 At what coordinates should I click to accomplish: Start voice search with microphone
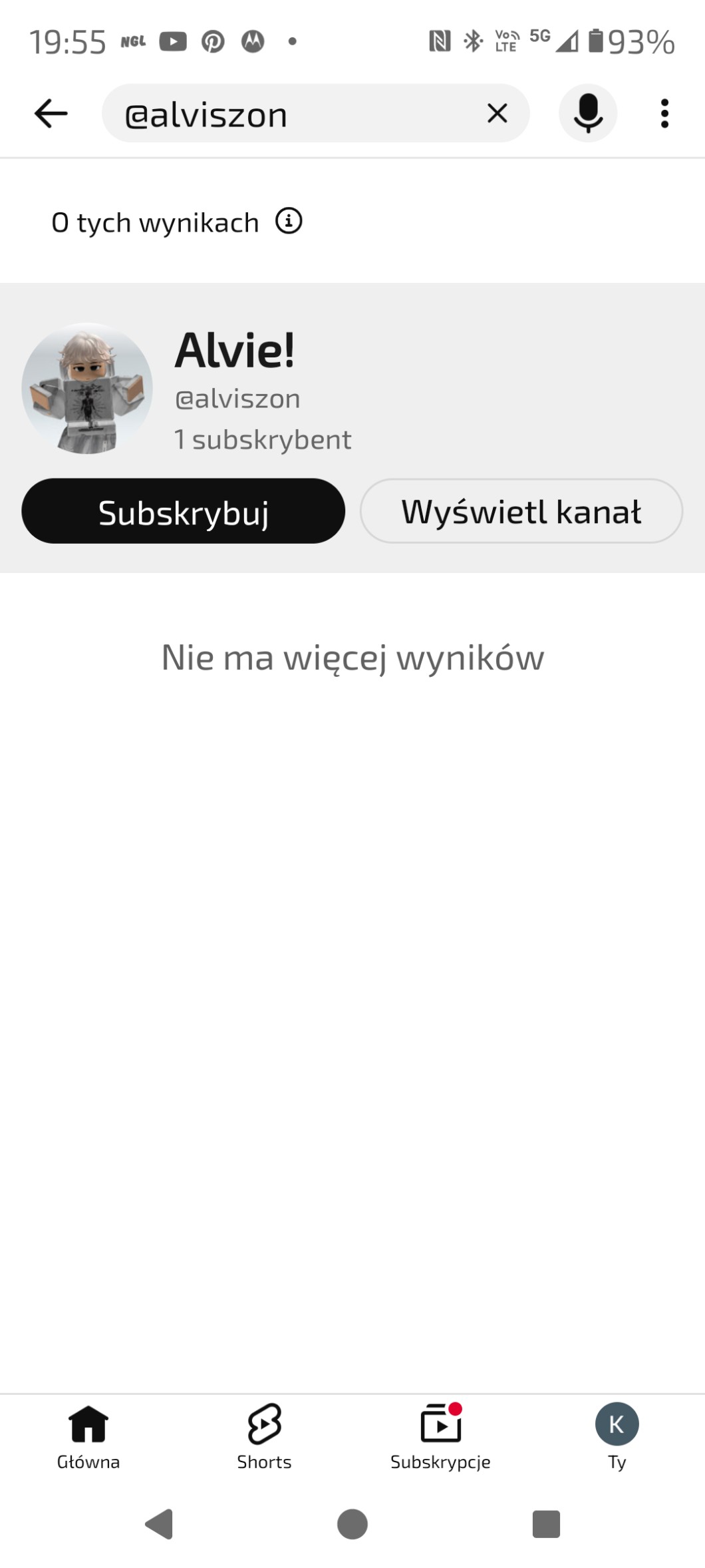587,114
